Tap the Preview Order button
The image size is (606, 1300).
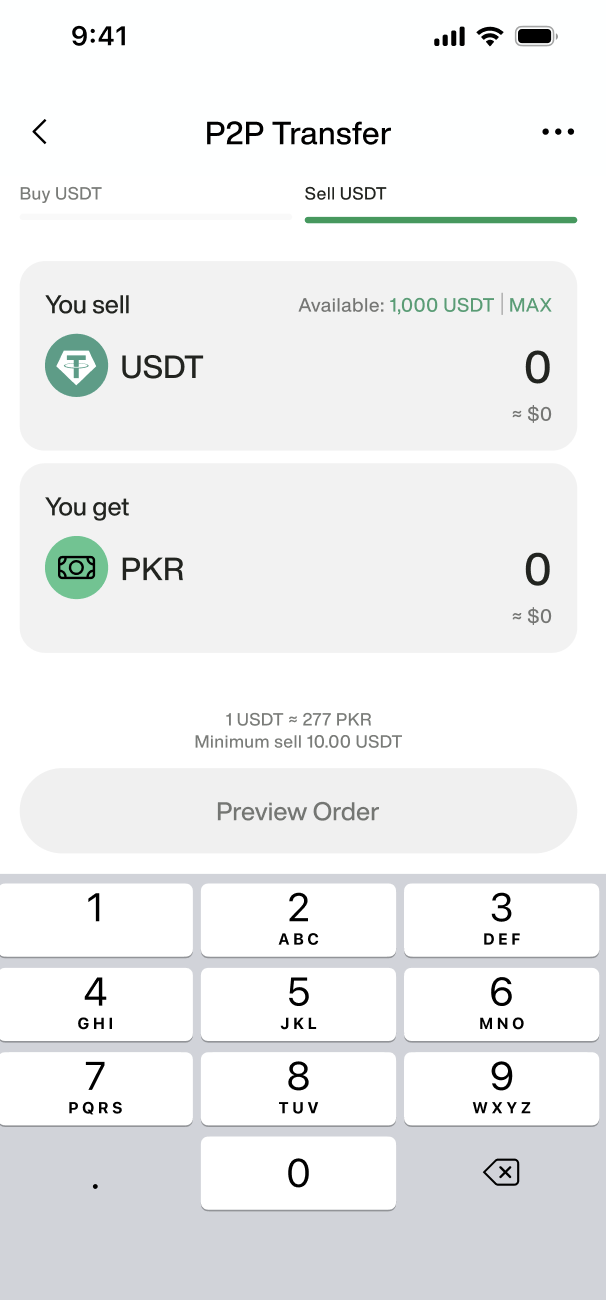coord(298,811)
